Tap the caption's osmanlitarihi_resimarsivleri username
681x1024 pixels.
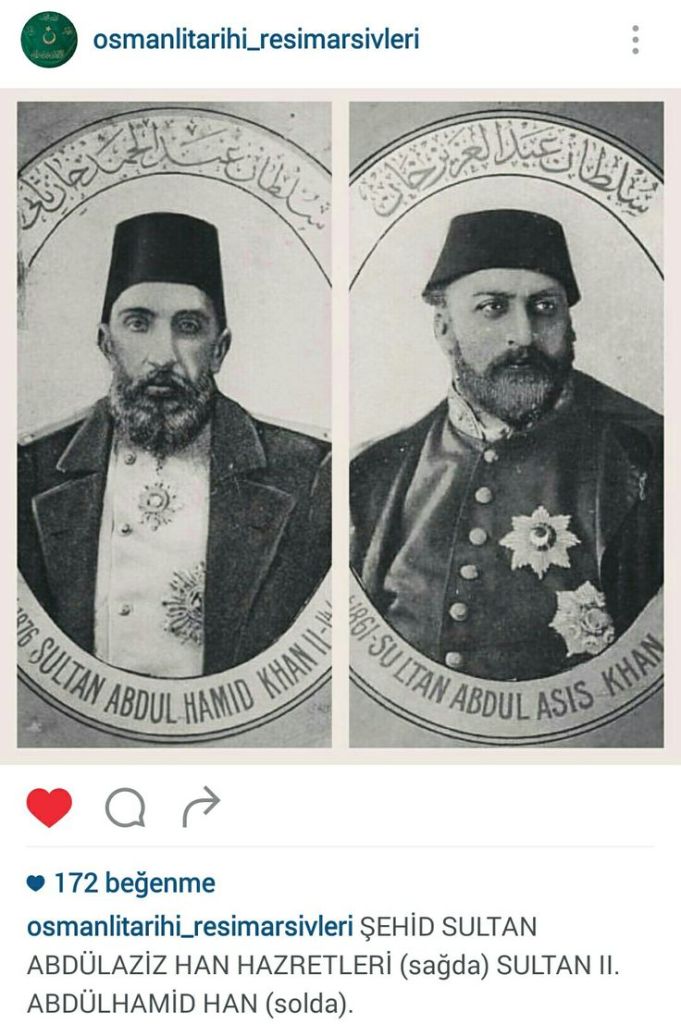click(x=190, y=926)
